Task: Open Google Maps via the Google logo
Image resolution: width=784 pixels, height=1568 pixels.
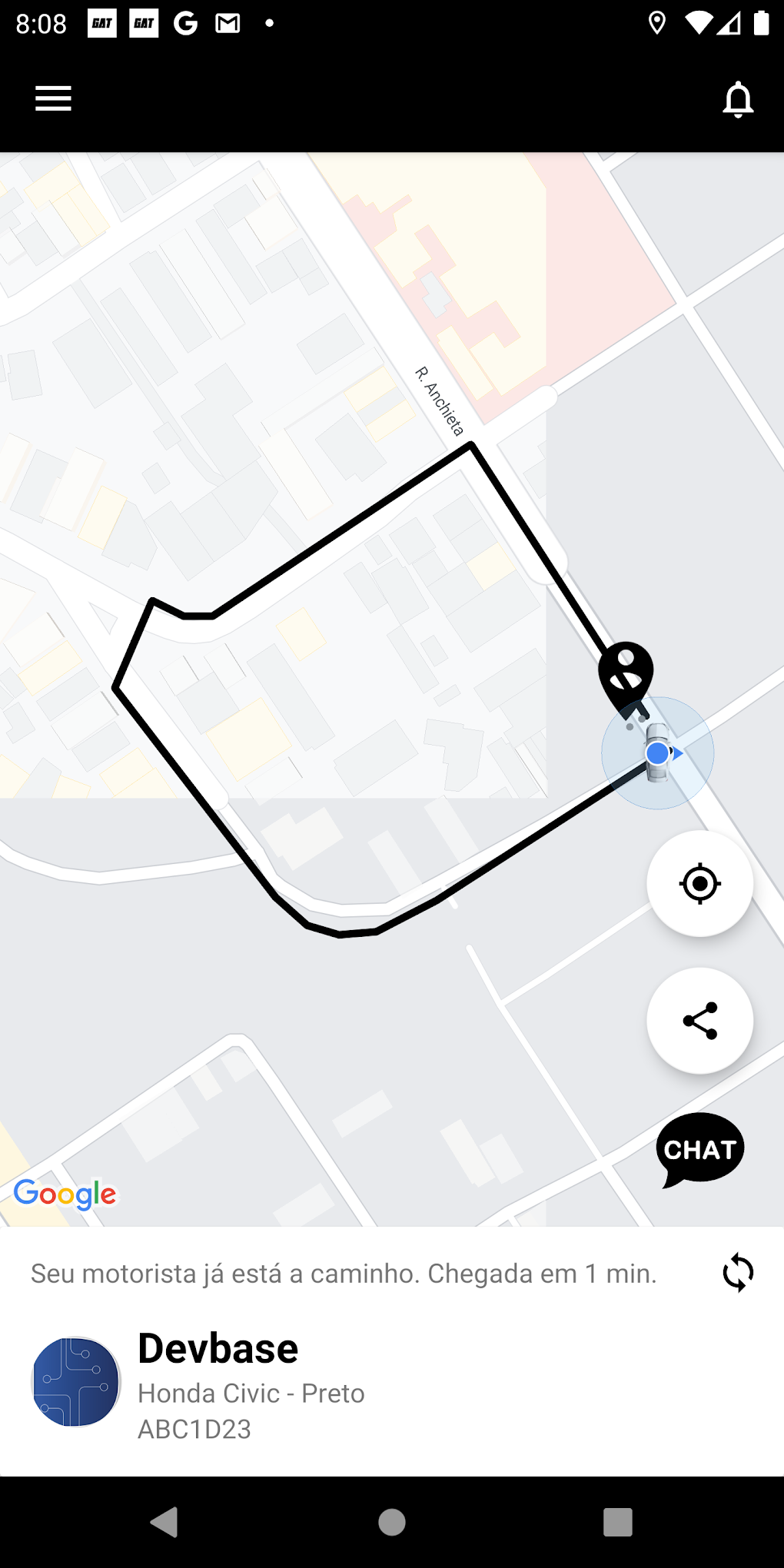Action: click(x=66, y=1194)
